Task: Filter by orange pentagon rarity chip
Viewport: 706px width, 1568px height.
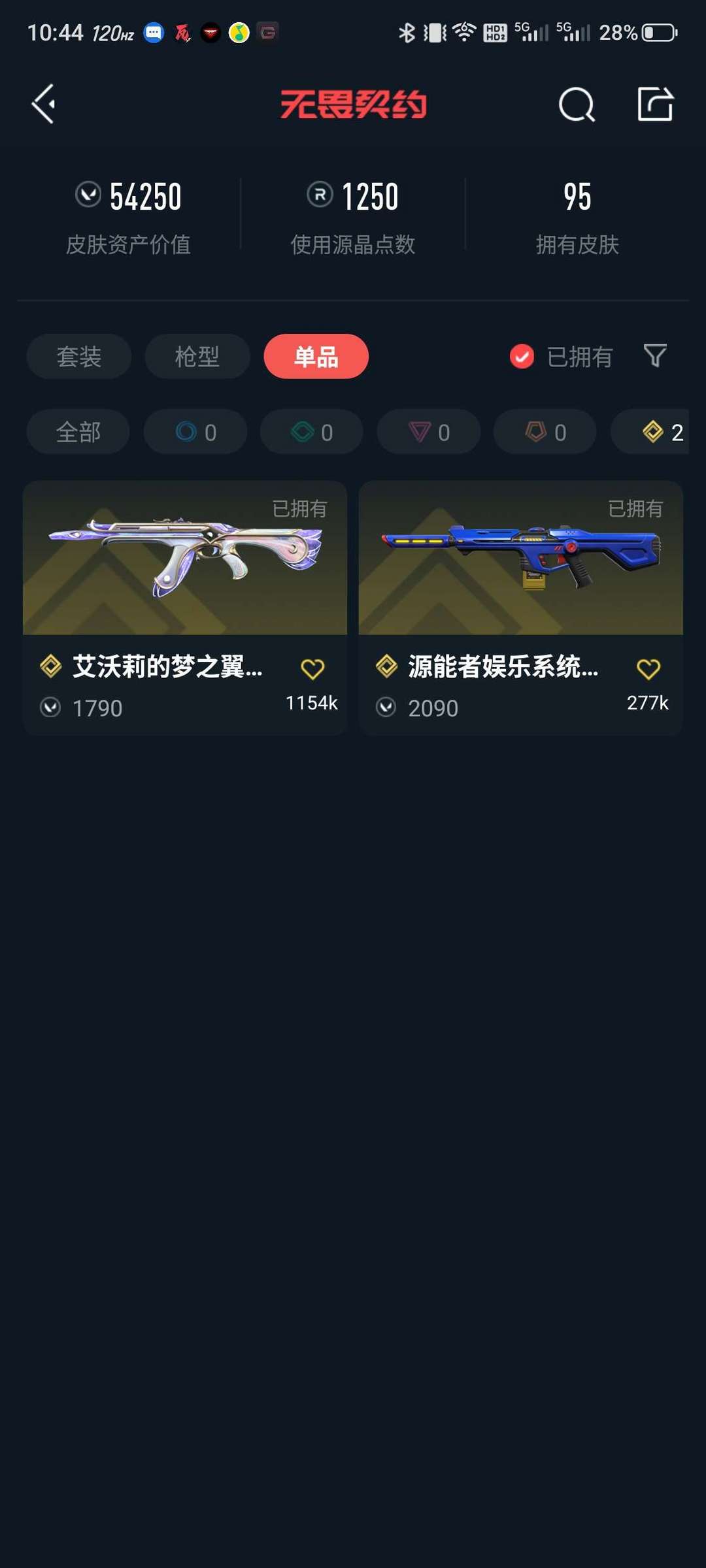Action: click(x=545, y=432)
